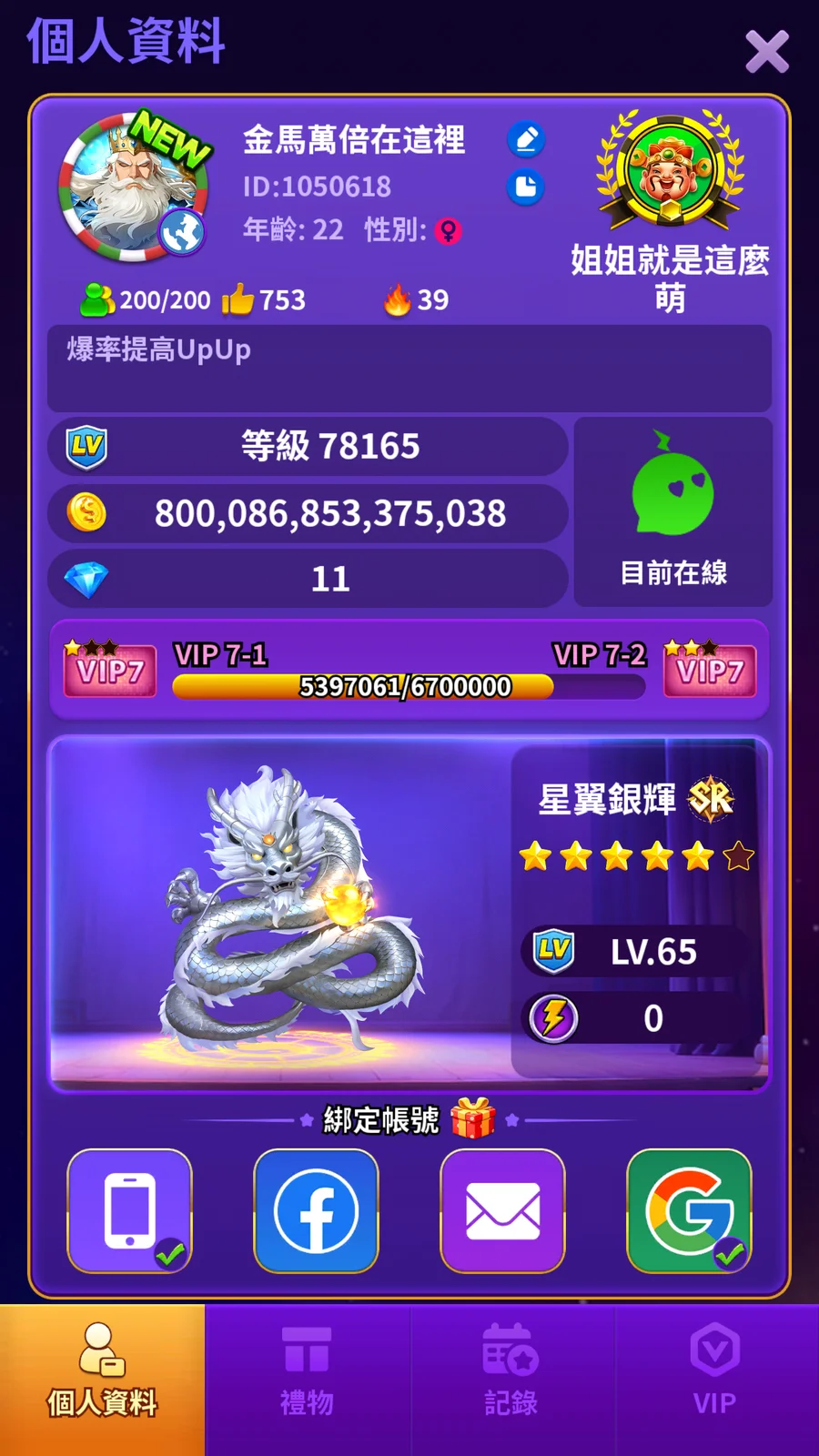Bind the account with Google
The height and width of the screenshot is (1456, 819).
[689, 1211]
